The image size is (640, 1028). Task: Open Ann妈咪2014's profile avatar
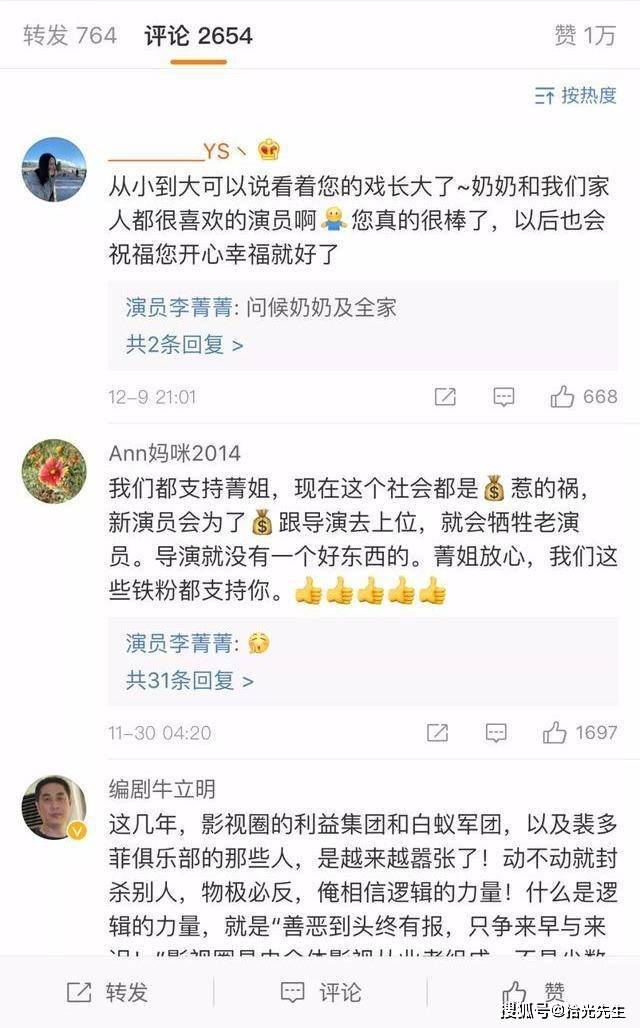(54, 470)
